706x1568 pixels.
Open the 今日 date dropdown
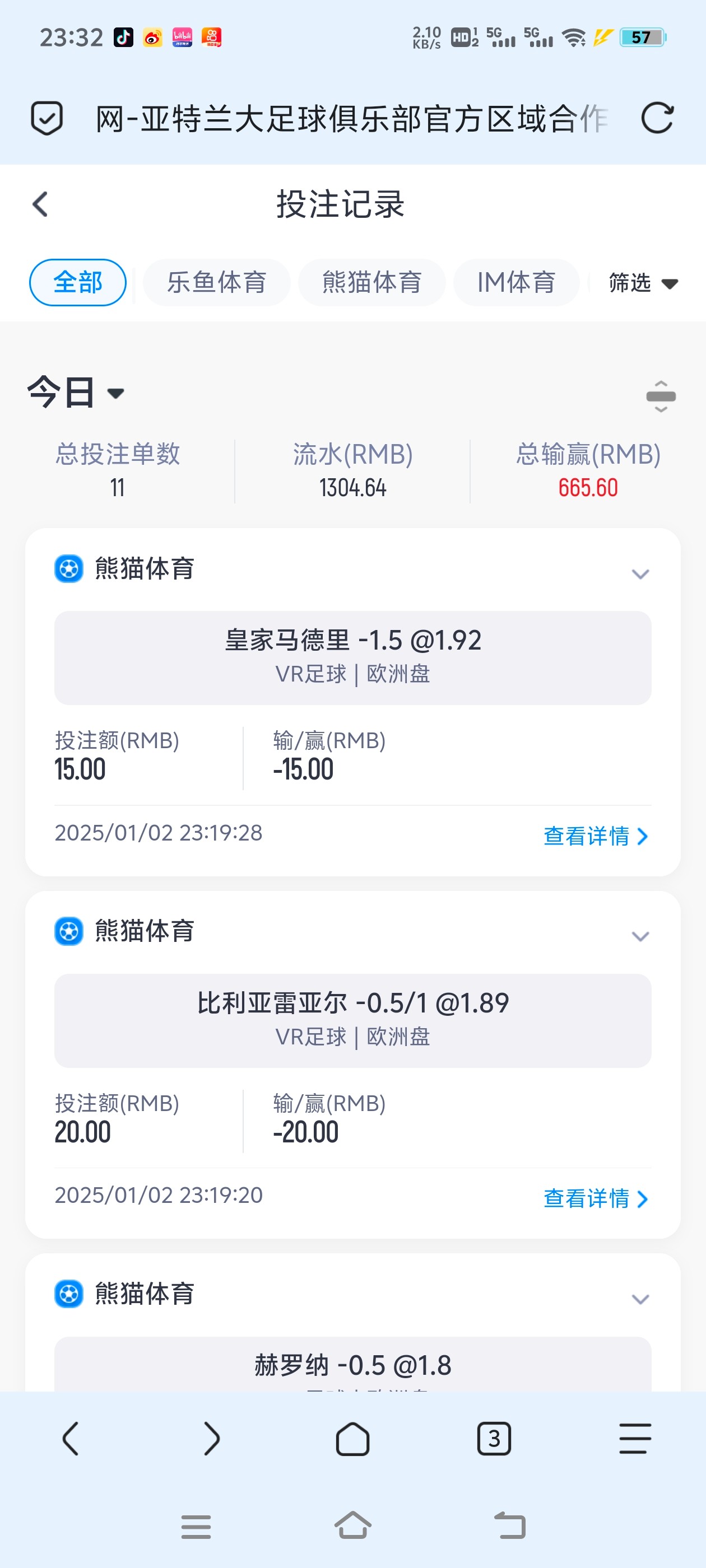pyautogui.click(x=76, y=393)
